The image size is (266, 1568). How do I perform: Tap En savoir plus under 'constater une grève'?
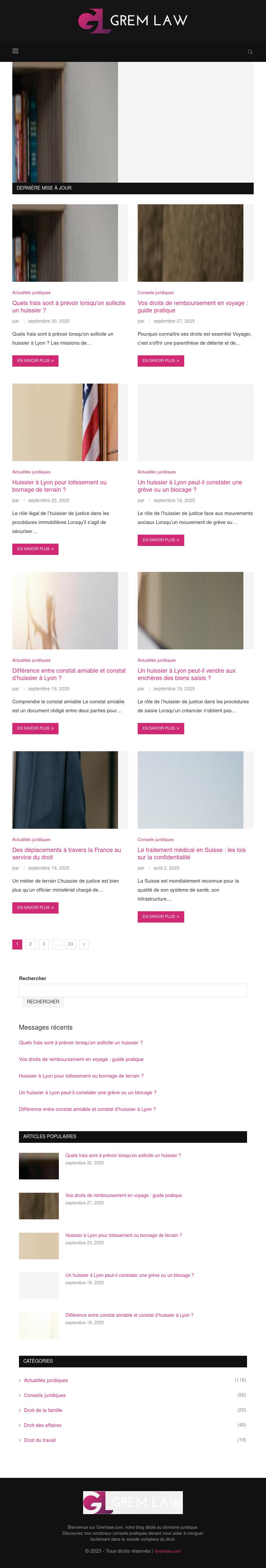point(161,540)
